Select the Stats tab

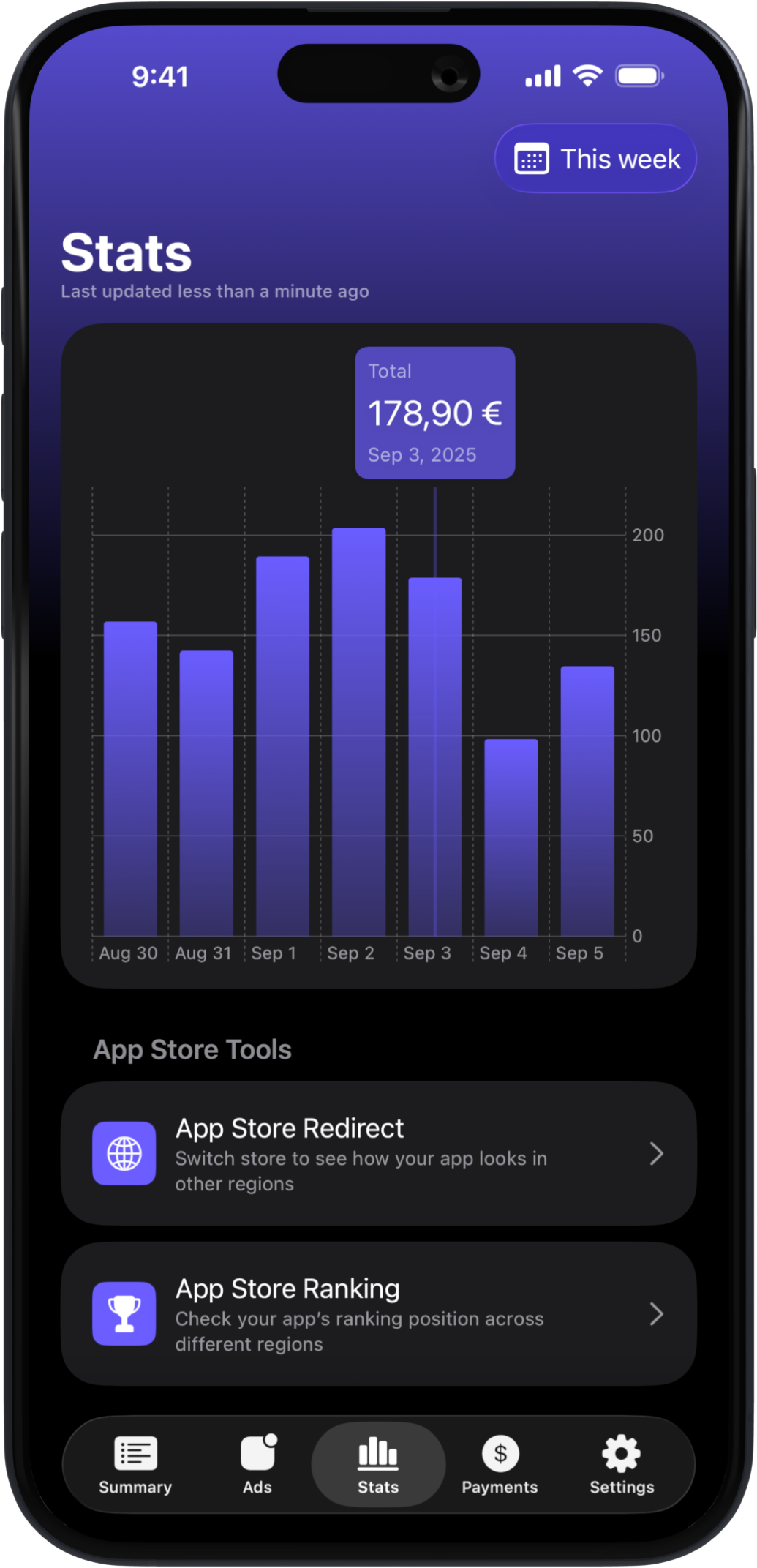click(378, 1465)
